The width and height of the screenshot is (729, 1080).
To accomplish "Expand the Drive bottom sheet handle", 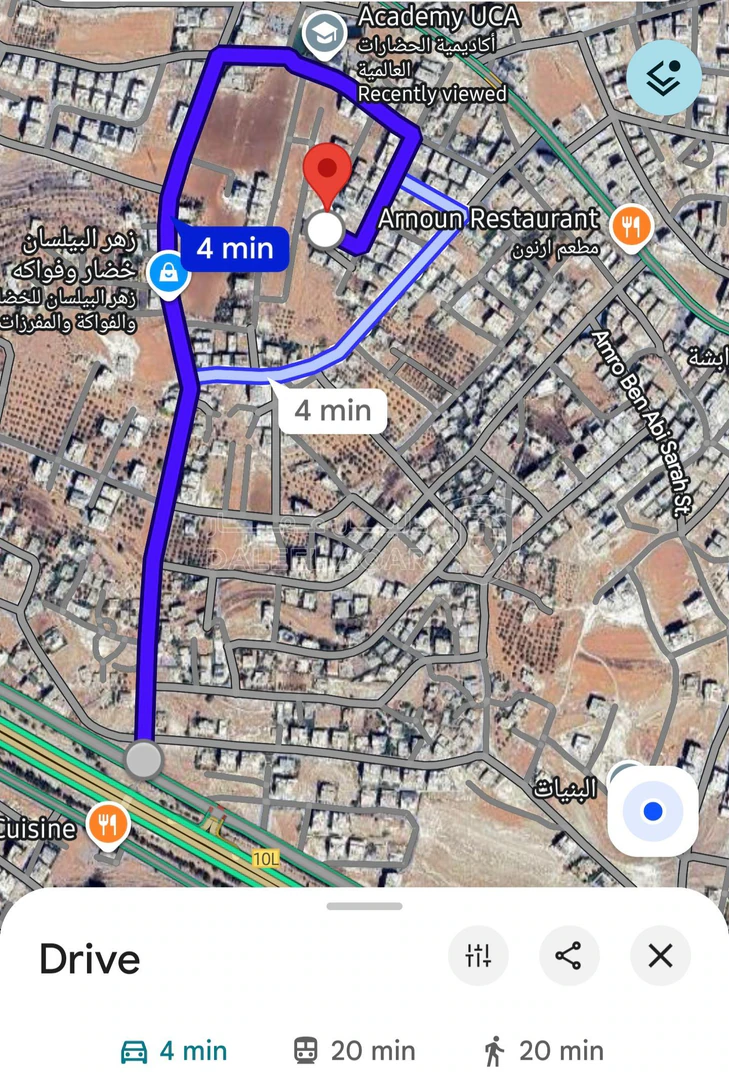I will coord(364,908).
